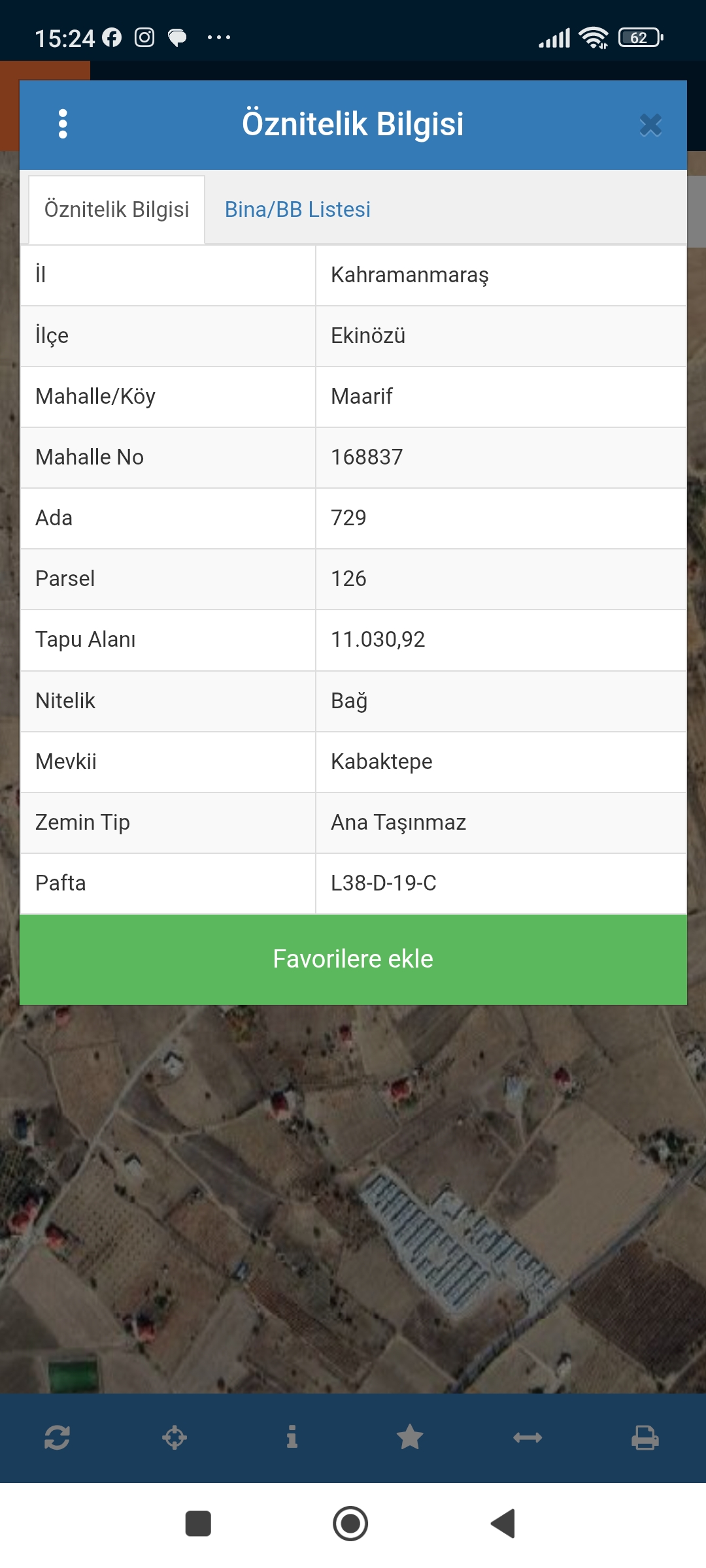The width and height of the screenshot is (706, 1568).
Task: Open the three-dot menu in dialog header
Action: click(63, 124)
